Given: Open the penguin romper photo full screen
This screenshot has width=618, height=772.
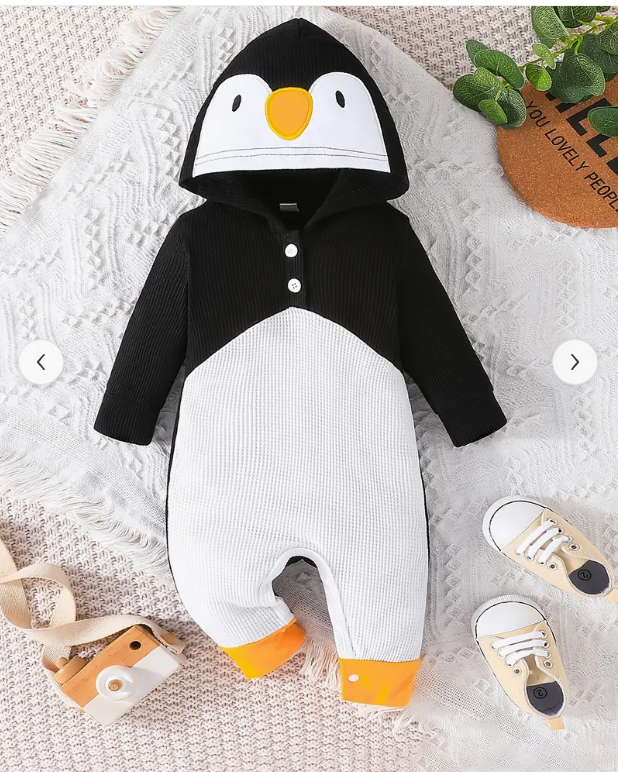Looking at the screenshot, I should tap(300, 400).
